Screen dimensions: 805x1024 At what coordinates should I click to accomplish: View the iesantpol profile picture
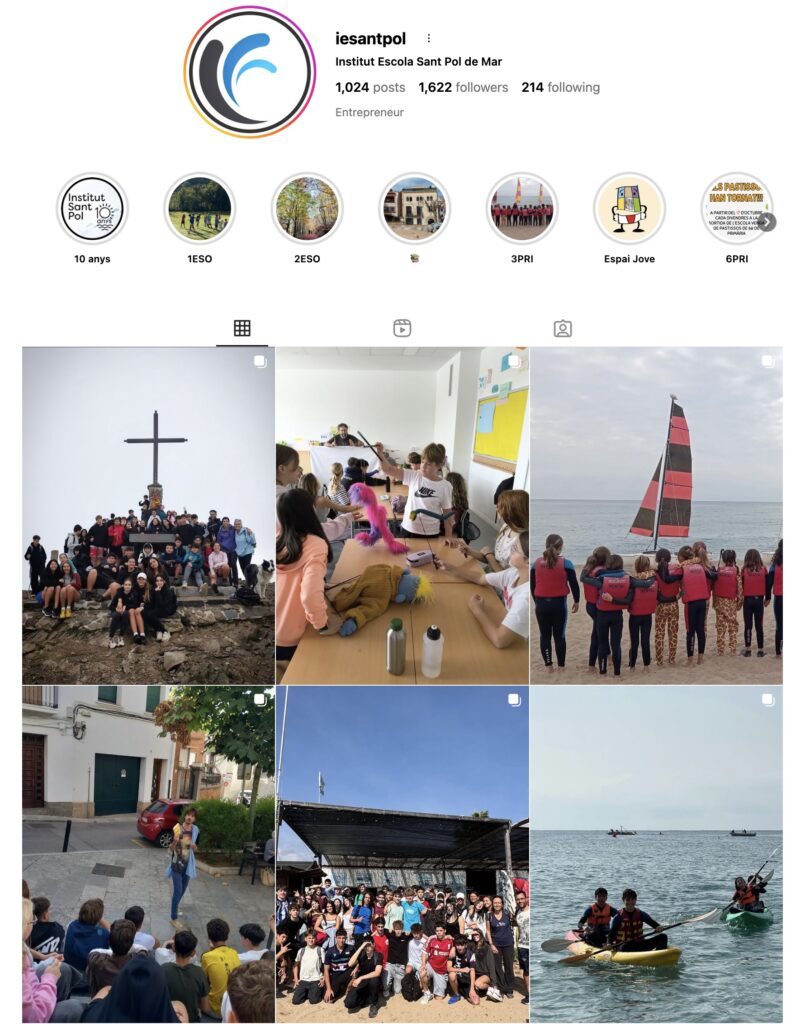(x=250, y=72)
